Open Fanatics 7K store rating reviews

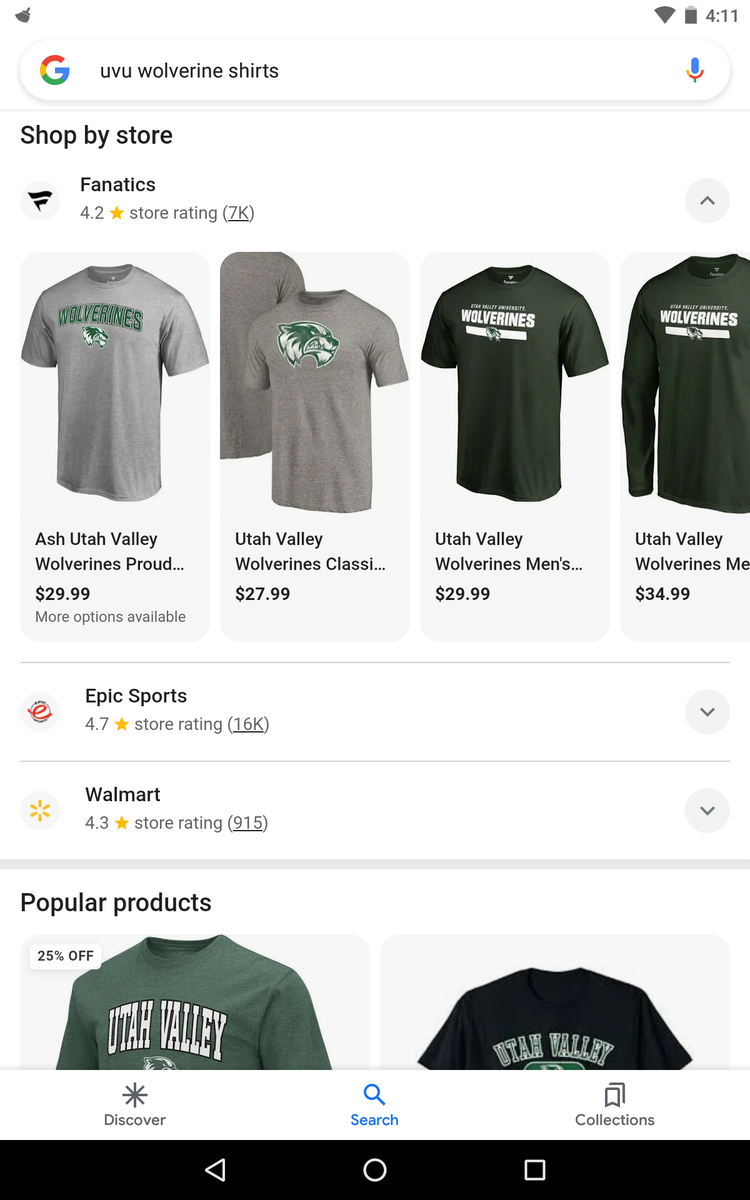239,213
